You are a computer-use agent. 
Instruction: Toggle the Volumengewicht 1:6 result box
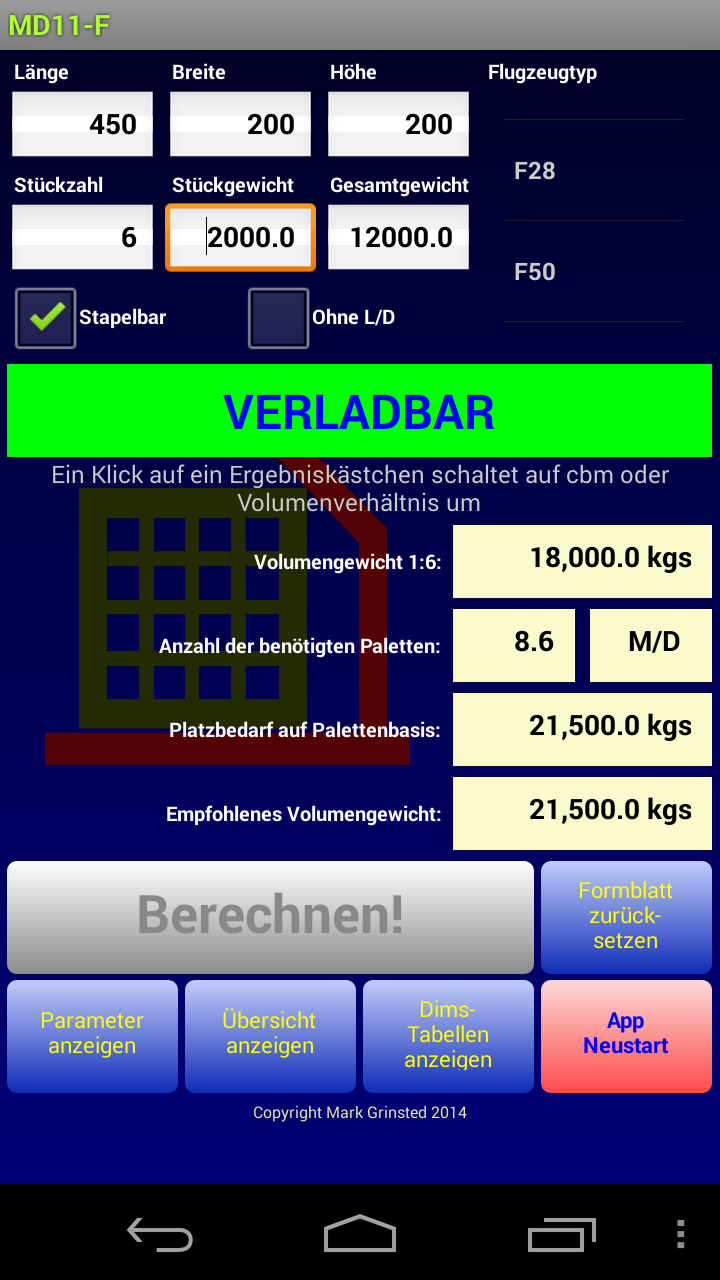click(582, 560)
